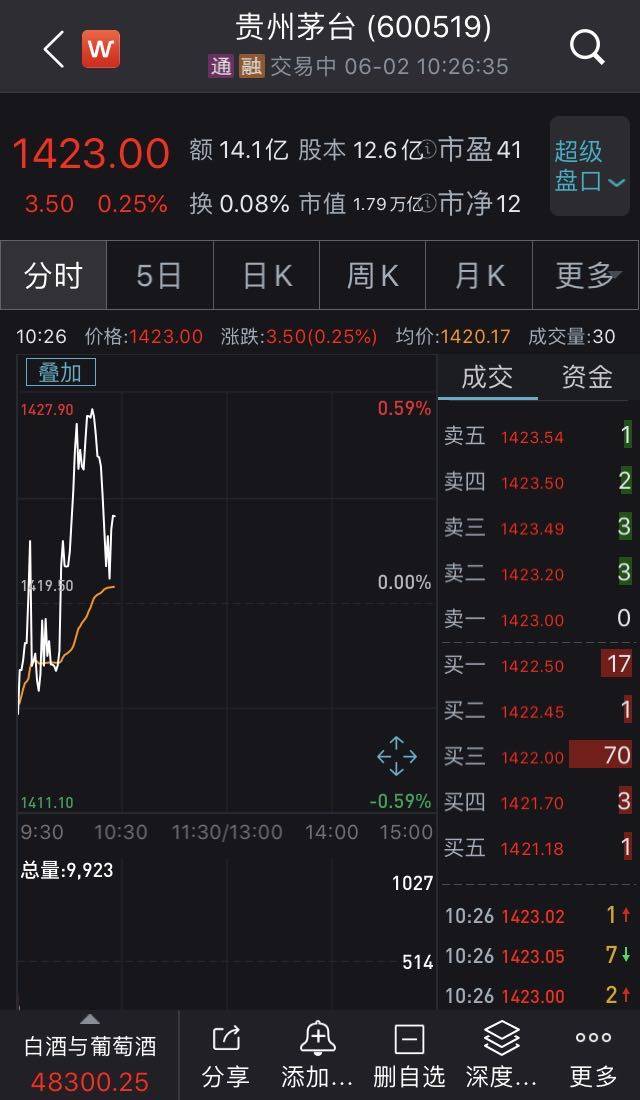The width and height of the screenshot is (640, 1100).
Task: Select the 周K chart tab
Action: click(x=372, y=276)
